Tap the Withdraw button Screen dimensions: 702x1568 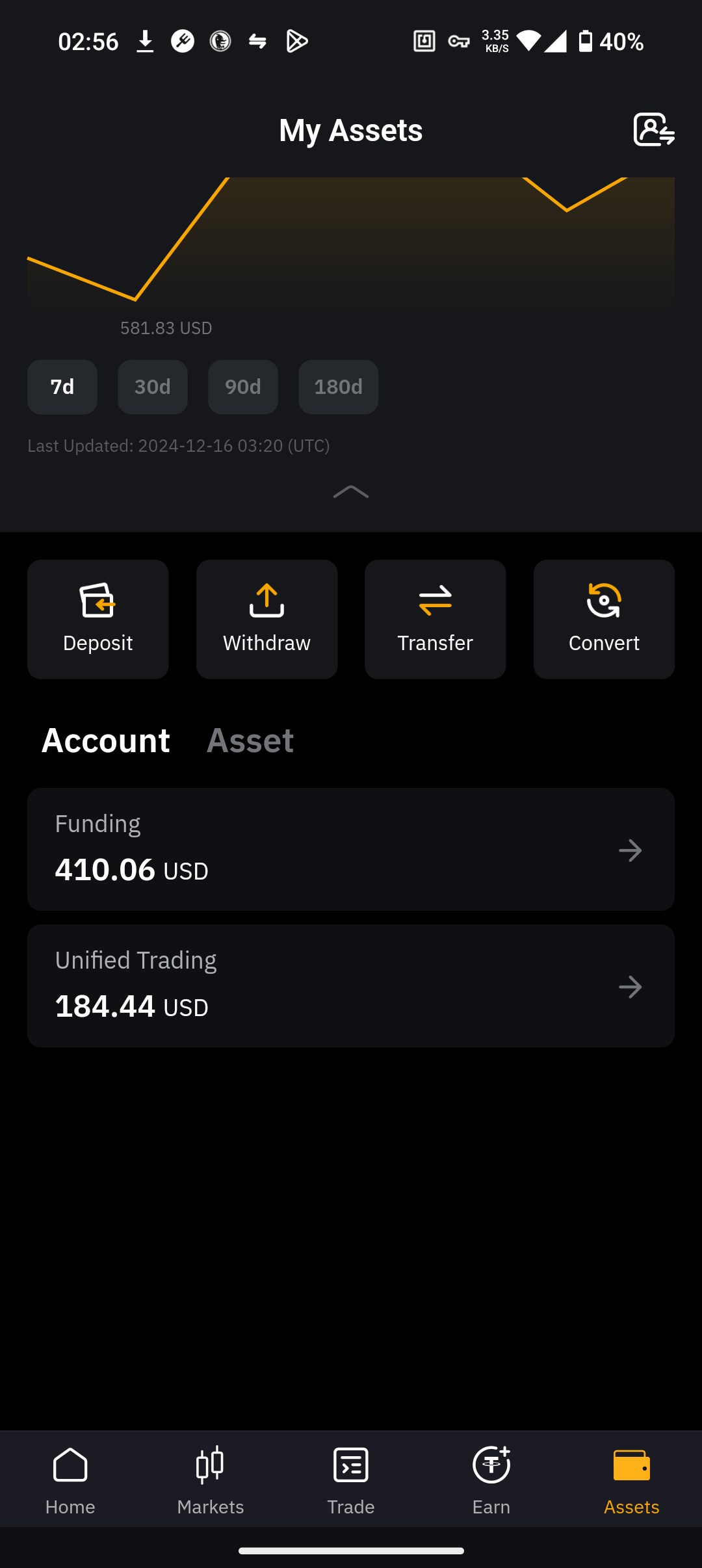266,619
